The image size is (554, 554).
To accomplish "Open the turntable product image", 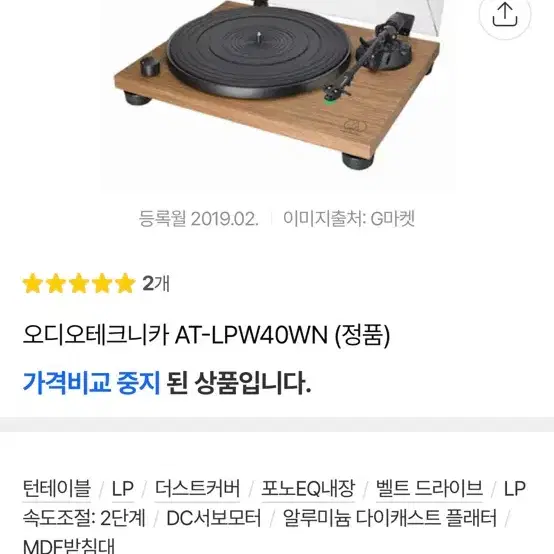I will [278, 94].
